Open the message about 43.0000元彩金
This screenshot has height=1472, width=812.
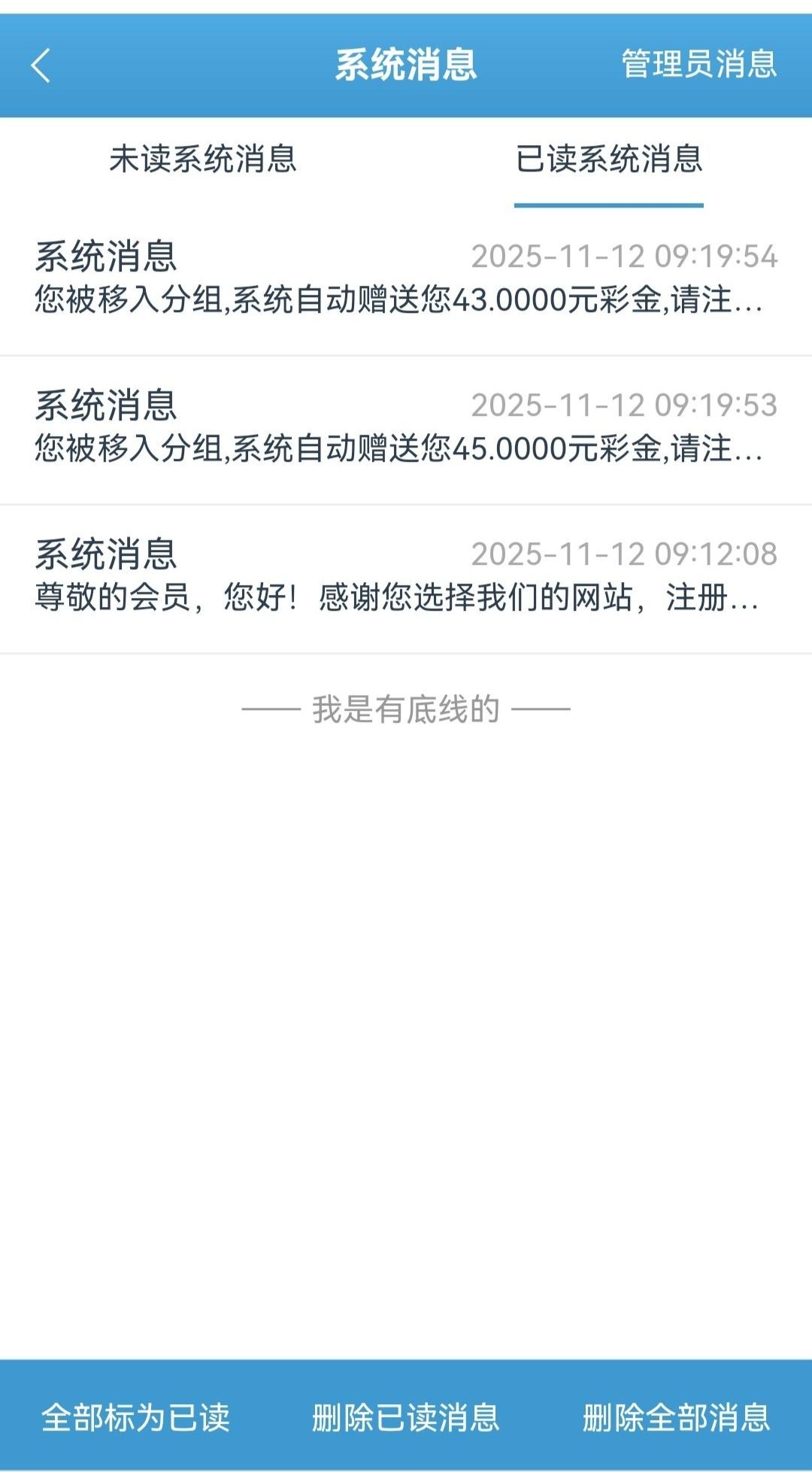coord(406,279)
